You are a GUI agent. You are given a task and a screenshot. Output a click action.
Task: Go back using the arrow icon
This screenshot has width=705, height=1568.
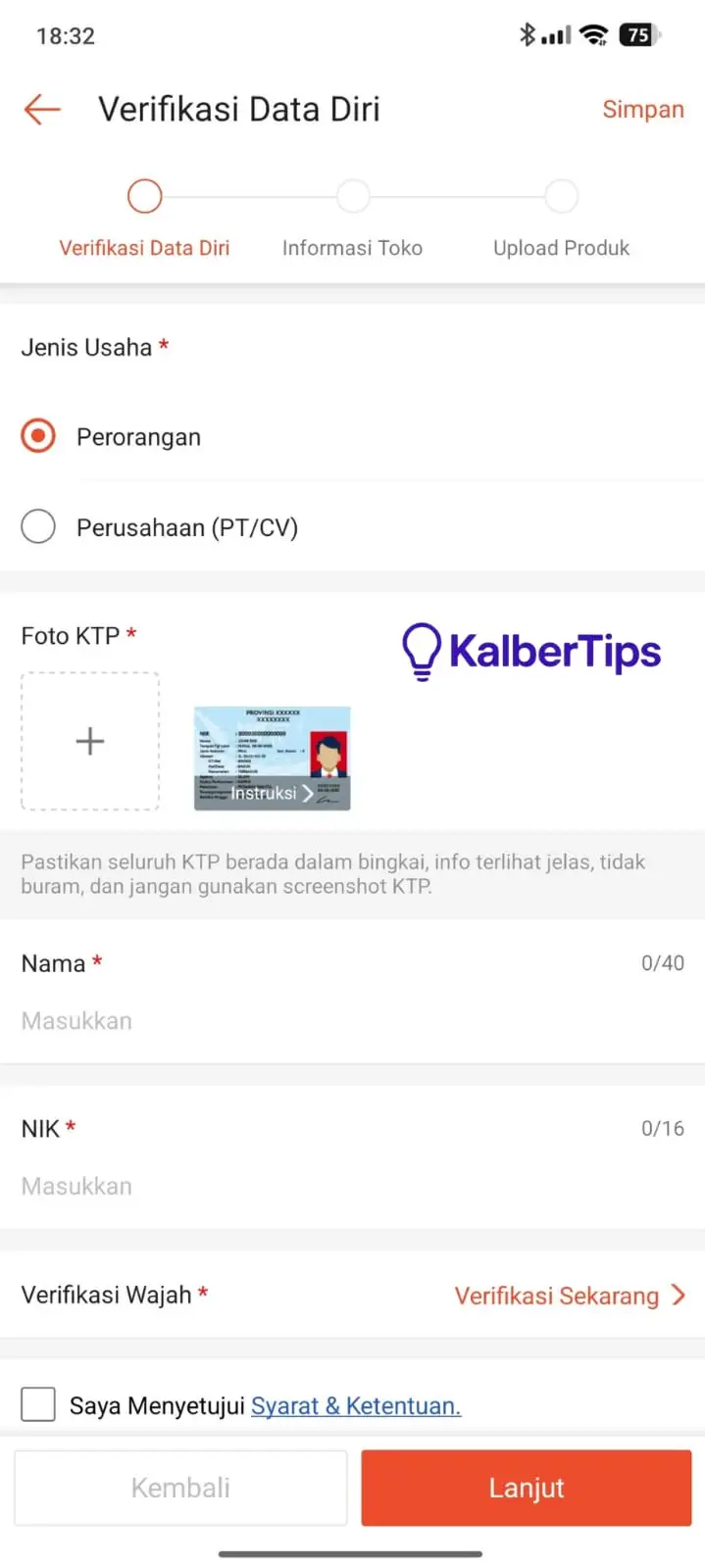[42, 109]
